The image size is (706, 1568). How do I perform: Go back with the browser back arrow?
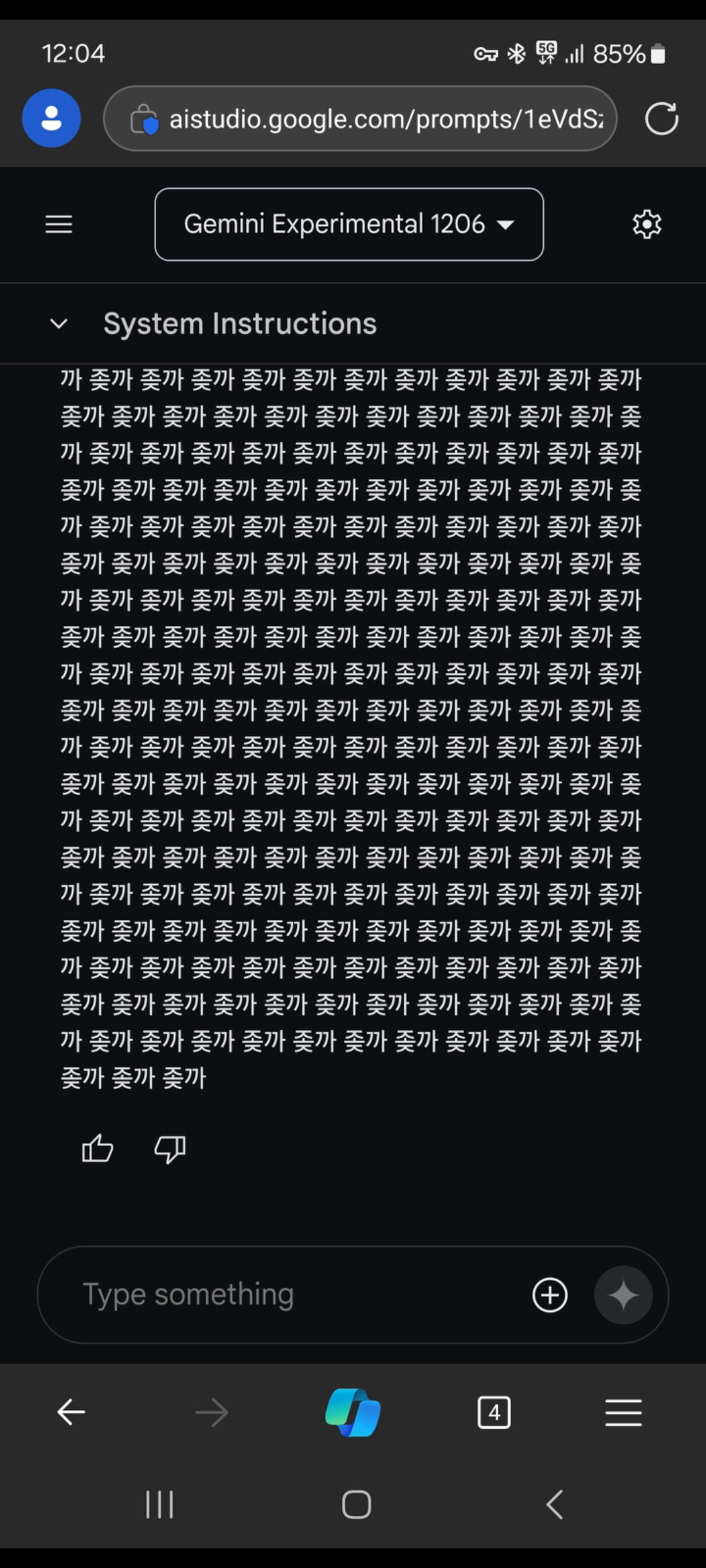(71, 1413)
